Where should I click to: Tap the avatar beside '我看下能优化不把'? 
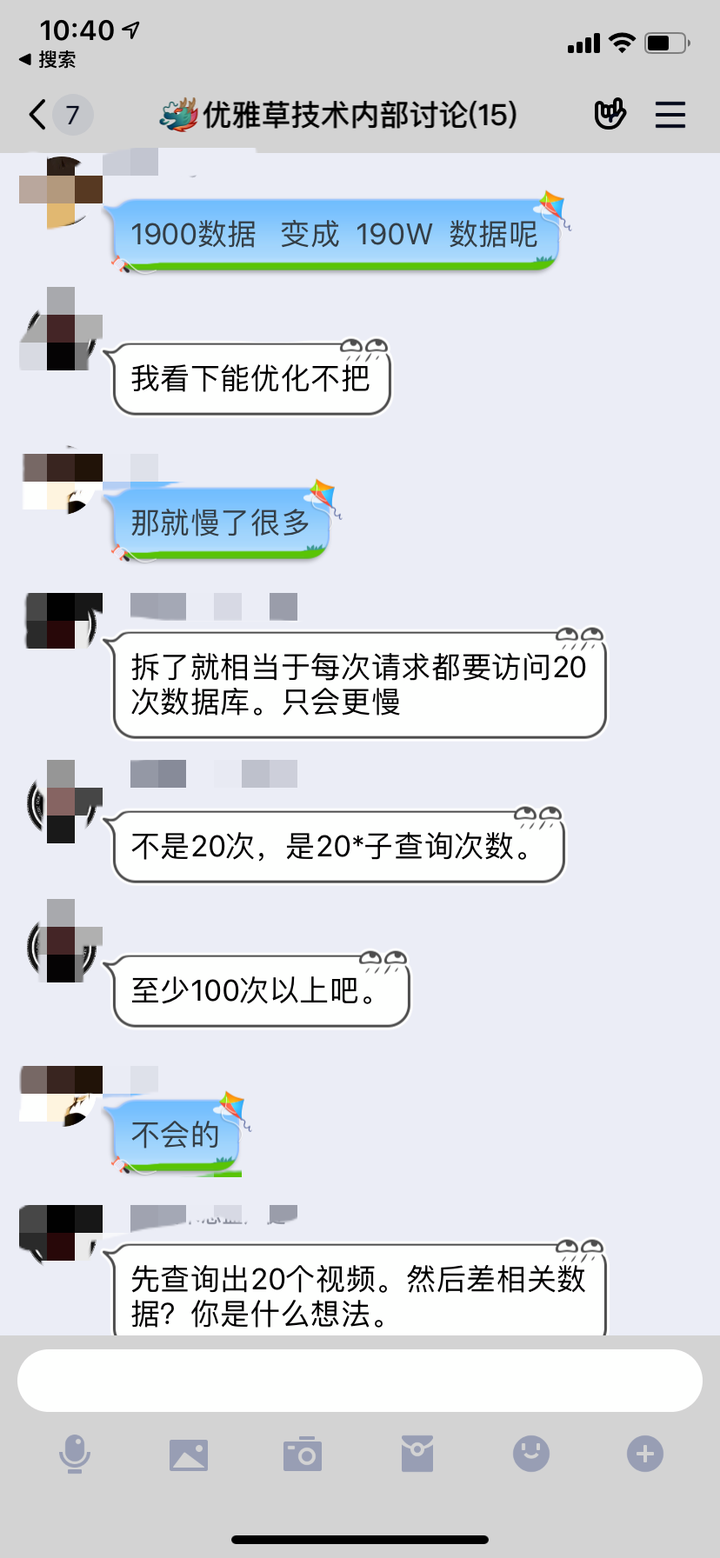pos(62,329)
